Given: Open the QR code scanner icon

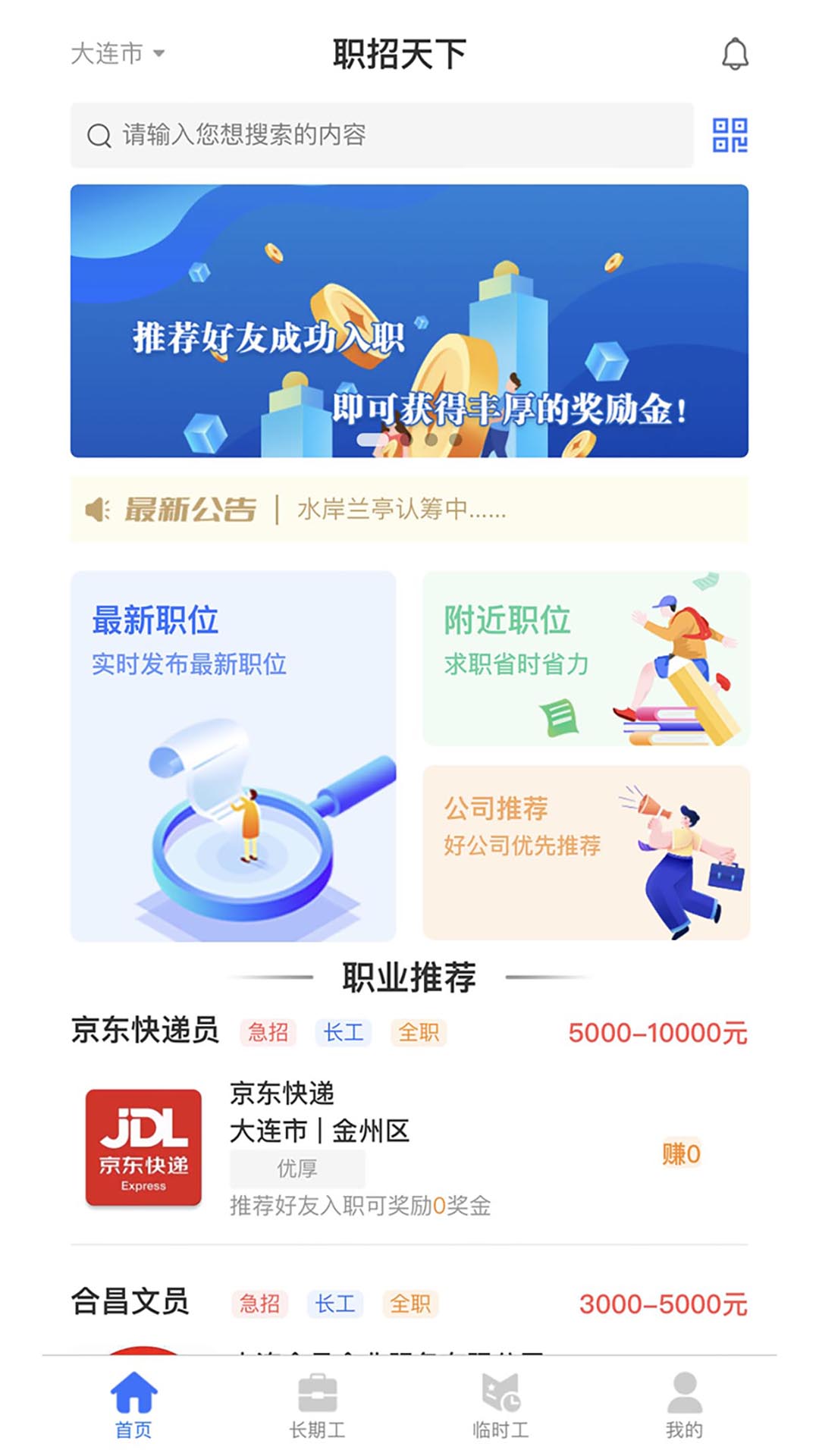Looking at the screenshot, I should 730,135.
